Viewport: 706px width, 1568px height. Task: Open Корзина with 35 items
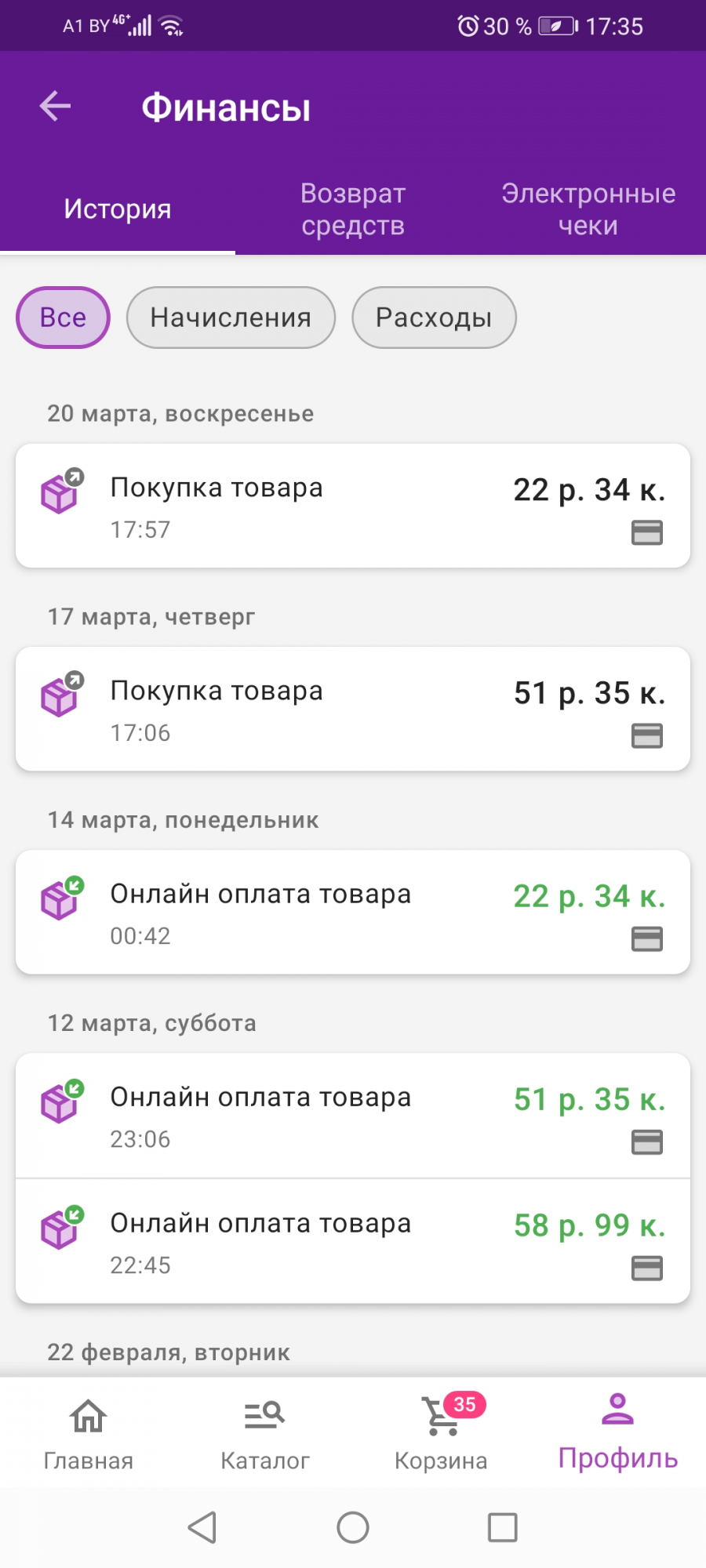(441, 1433)
